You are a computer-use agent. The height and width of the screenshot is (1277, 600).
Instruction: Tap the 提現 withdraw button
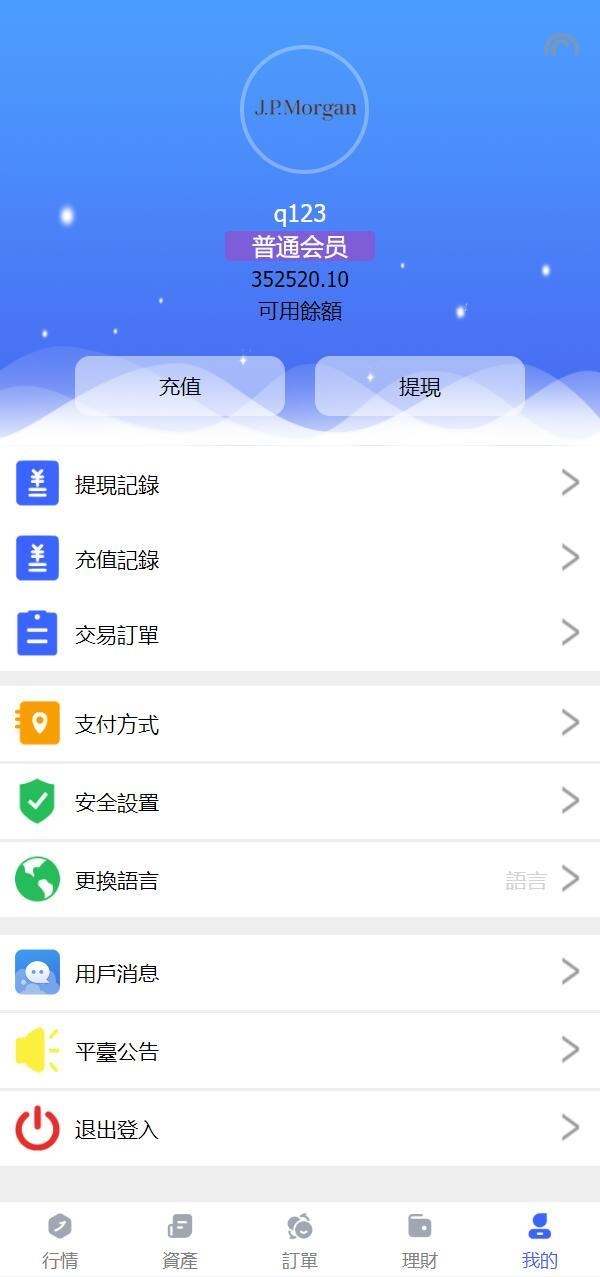(420, 386)
